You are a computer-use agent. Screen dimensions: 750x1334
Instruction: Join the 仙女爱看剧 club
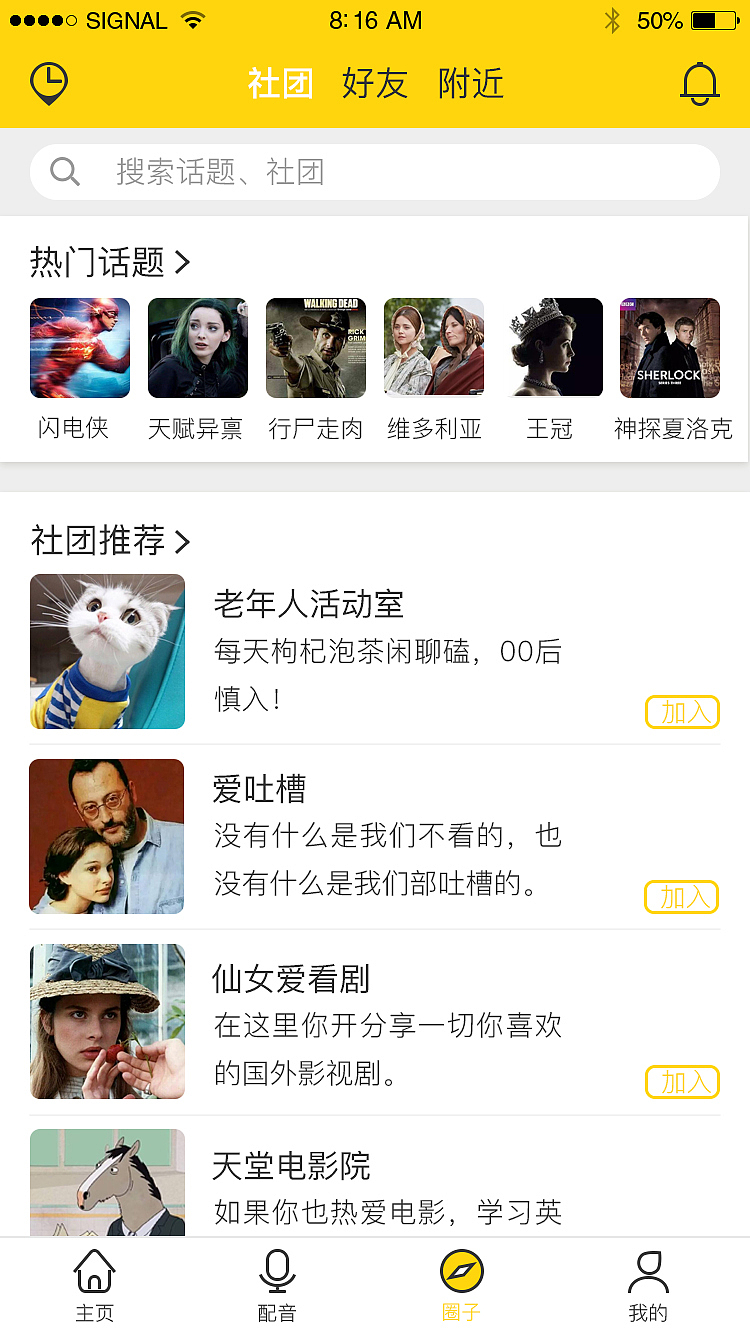pyautogui.click(x=682, y=1082)
